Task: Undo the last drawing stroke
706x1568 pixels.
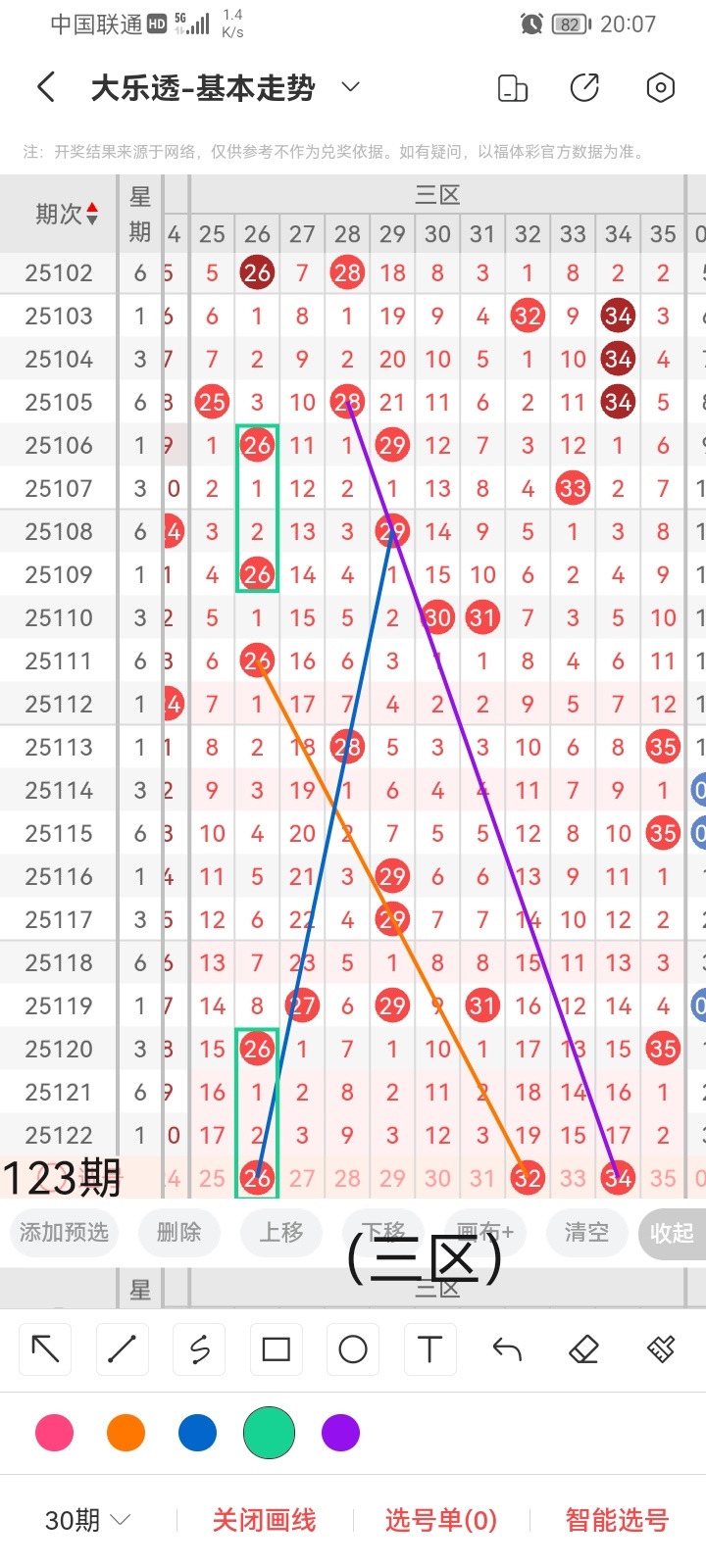Action: point(507,1349)
